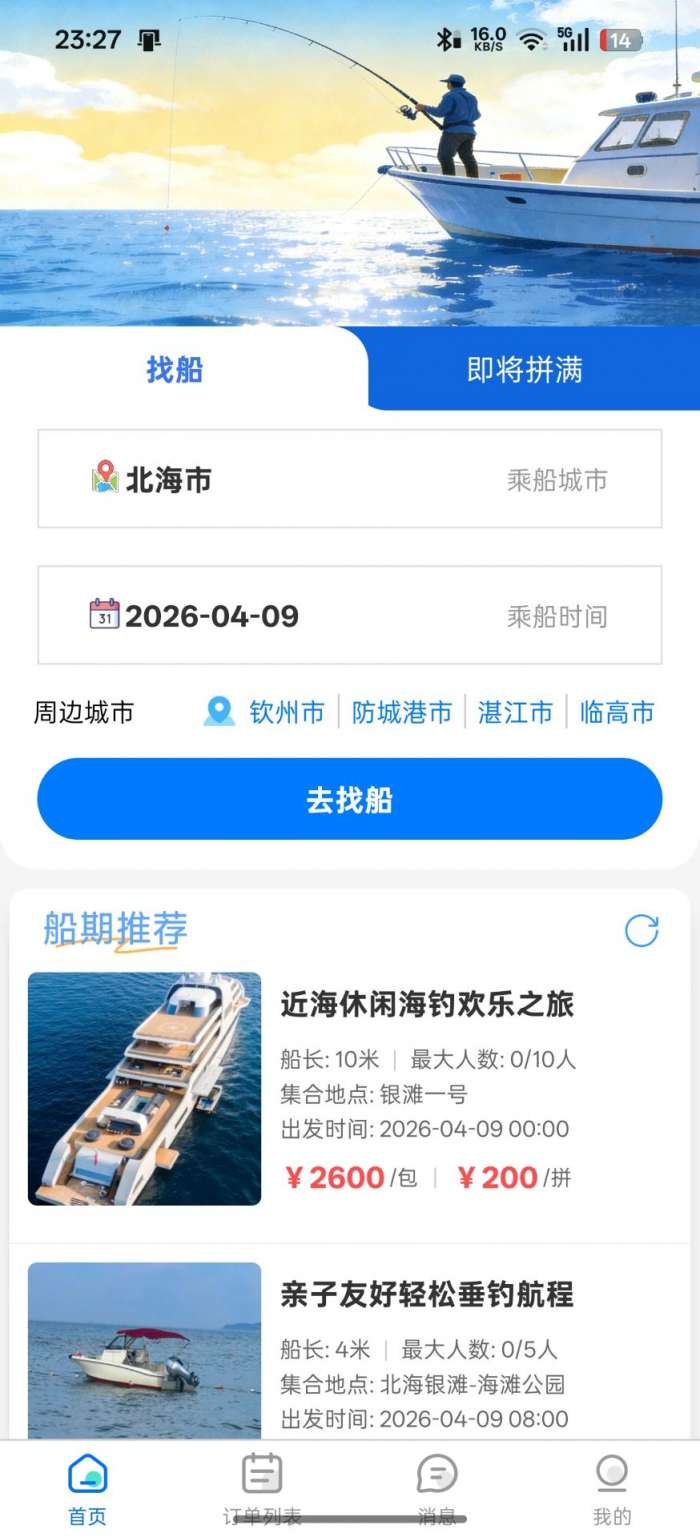Open the 订单列表 tab
The image size is (700, 1537).
coord(262,1488)
